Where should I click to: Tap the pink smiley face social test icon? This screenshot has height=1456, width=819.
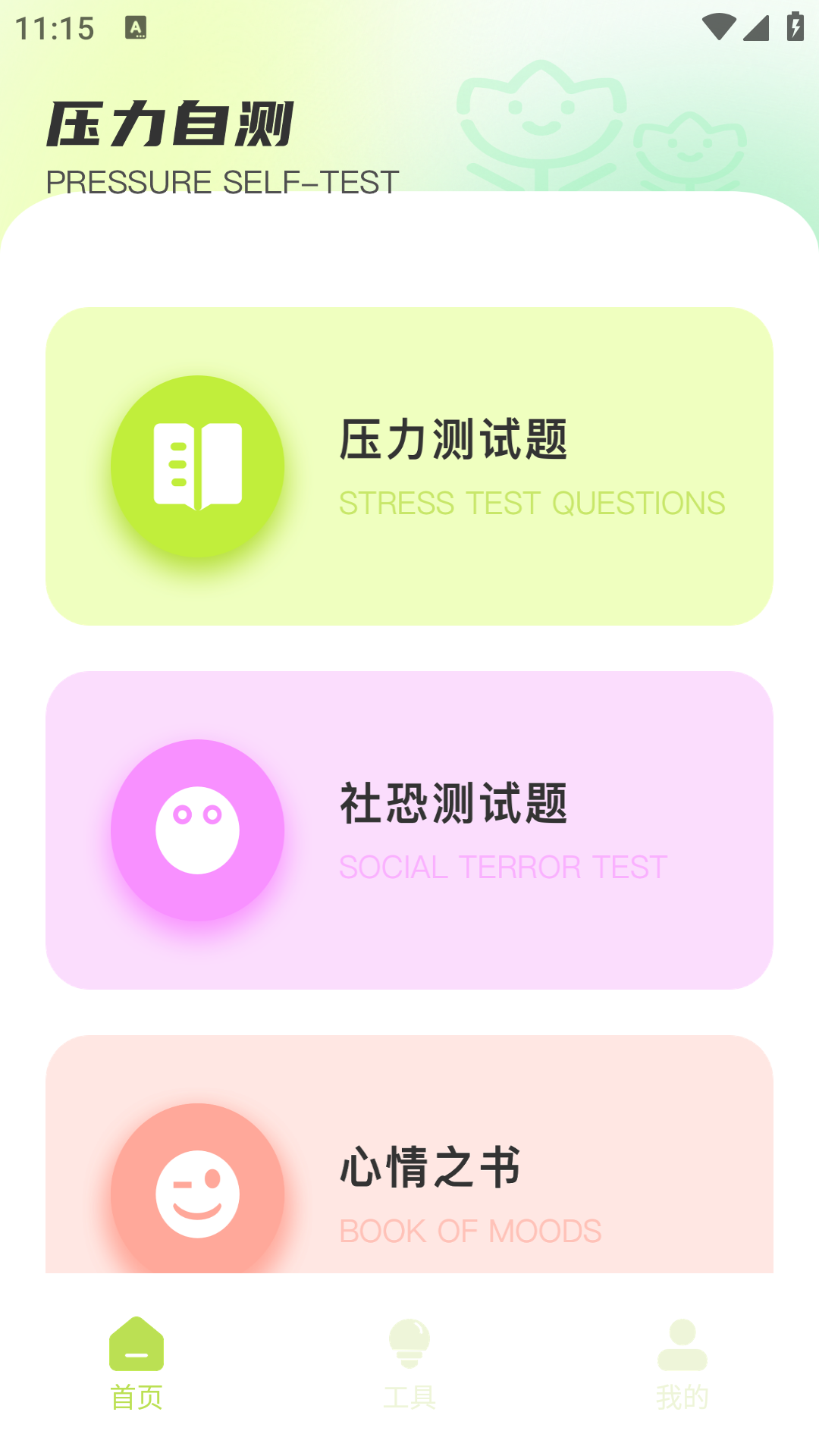point(198,830)
